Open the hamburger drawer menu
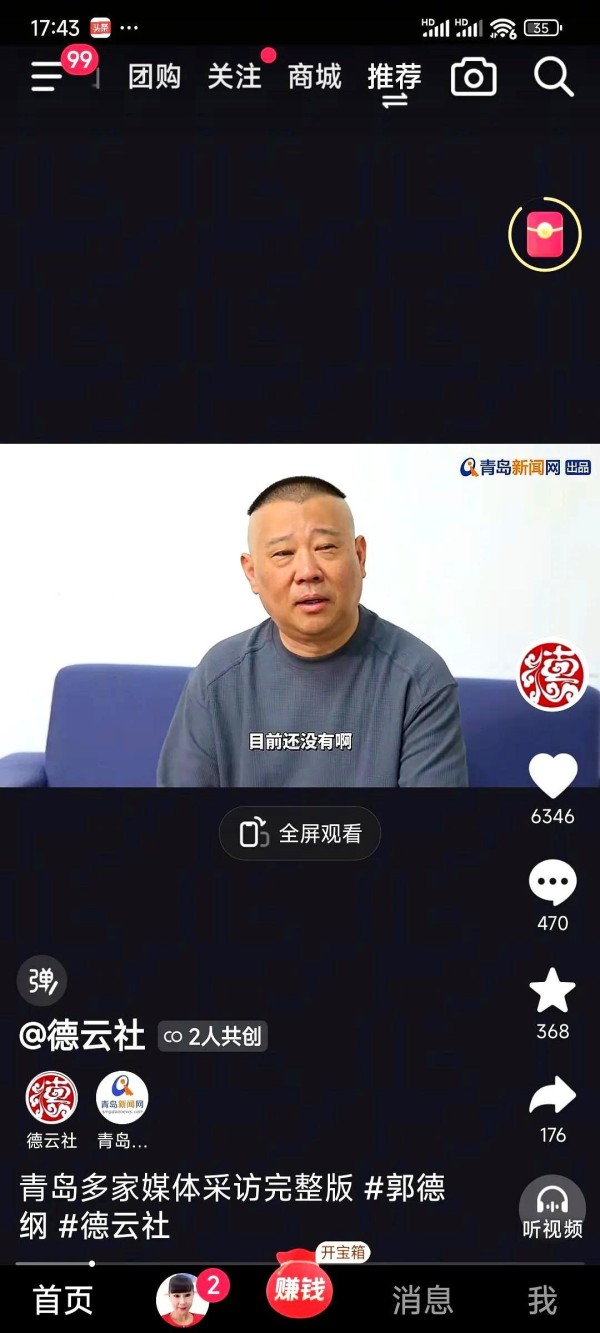Image resolution: width=600 pixels, height=1333 pixels. [47, 77]
